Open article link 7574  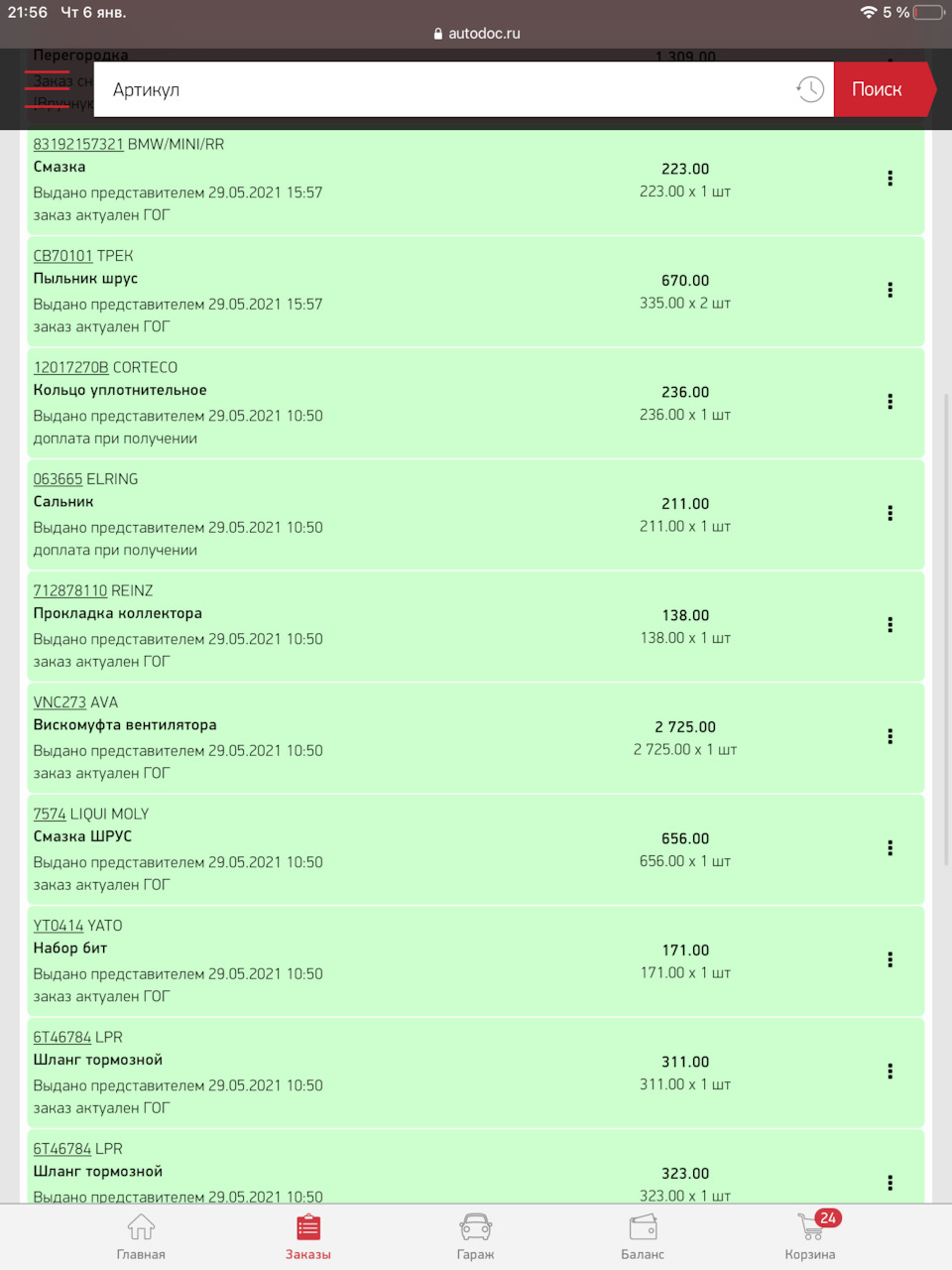click(x=50, y=814)
